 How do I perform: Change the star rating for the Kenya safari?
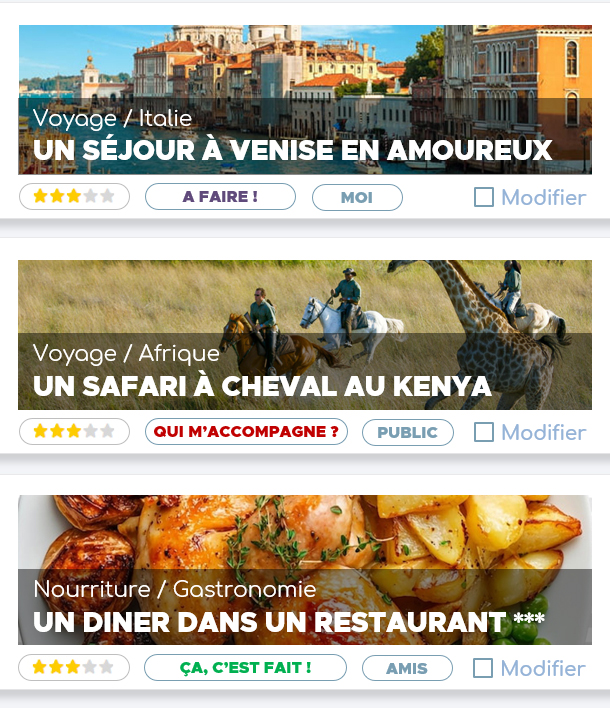point(74,432)
